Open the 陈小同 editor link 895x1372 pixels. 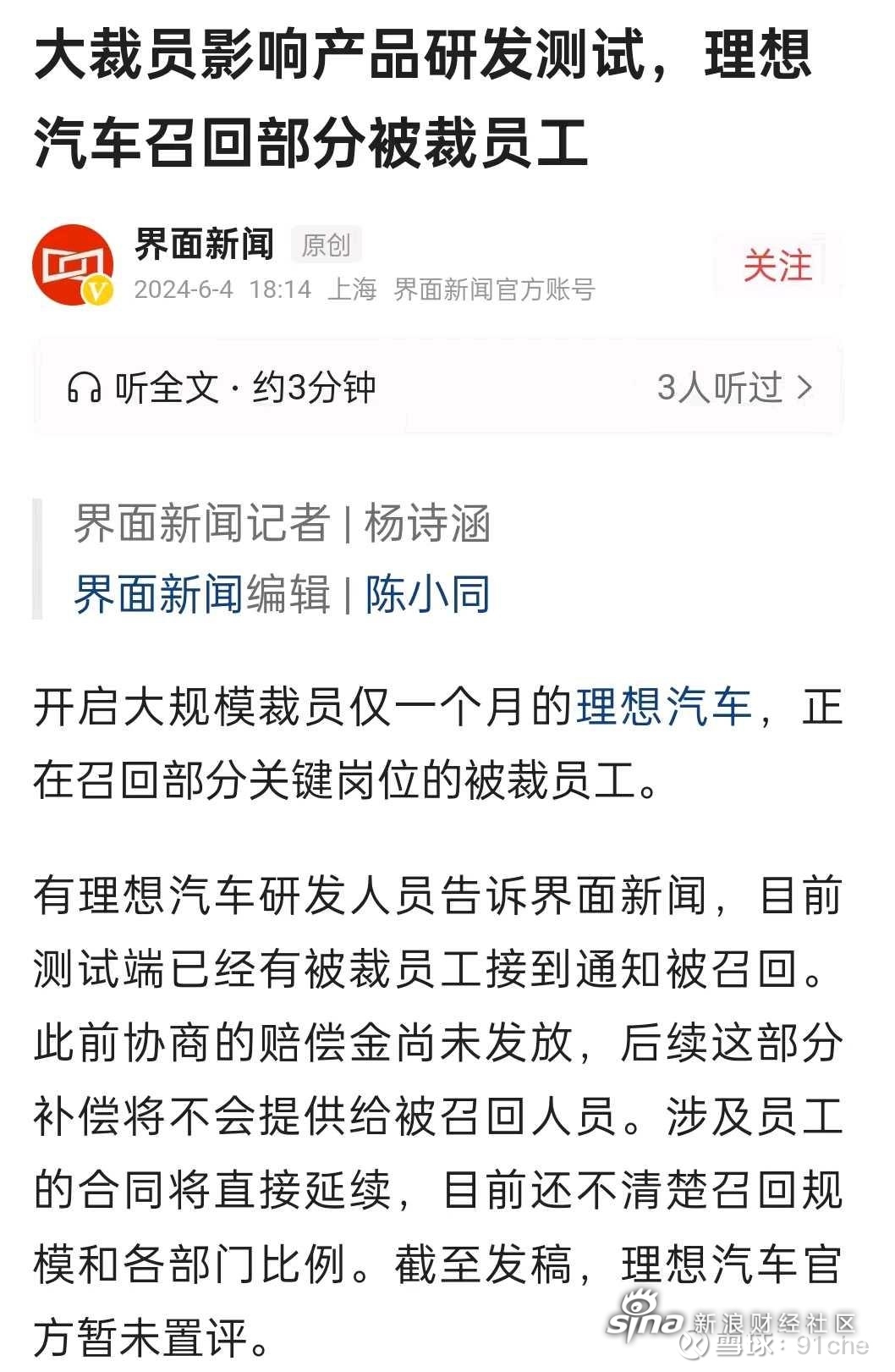pyautogui.click(x=427, y=593)
